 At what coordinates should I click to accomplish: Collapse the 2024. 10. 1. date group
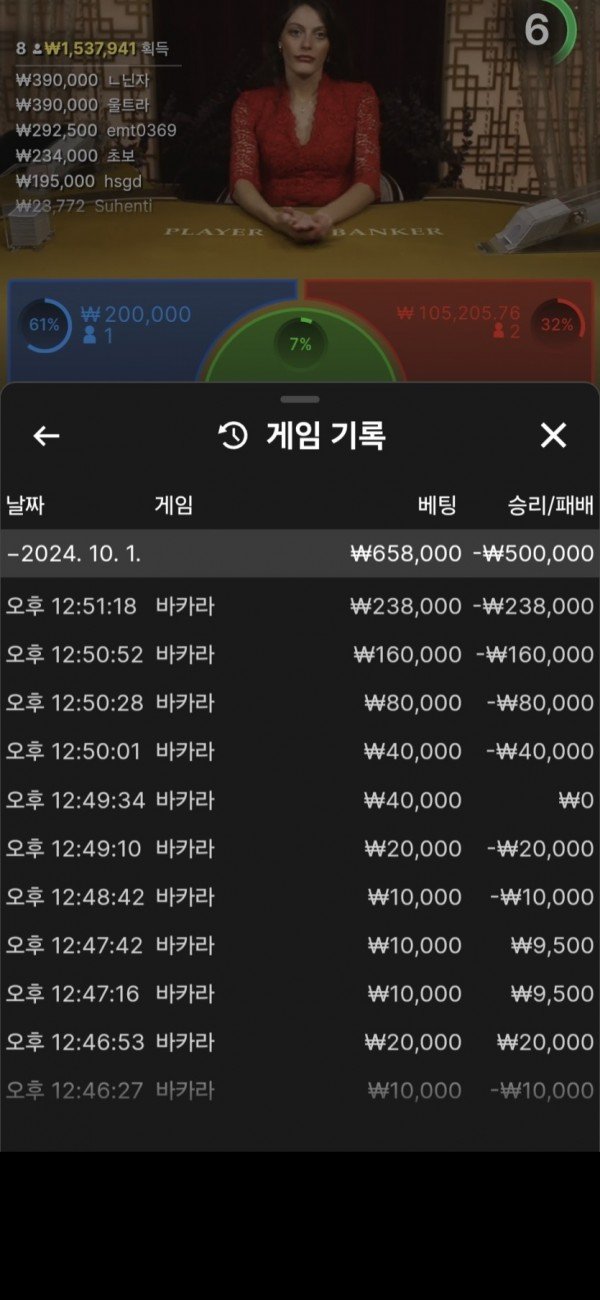click(300, 554)
